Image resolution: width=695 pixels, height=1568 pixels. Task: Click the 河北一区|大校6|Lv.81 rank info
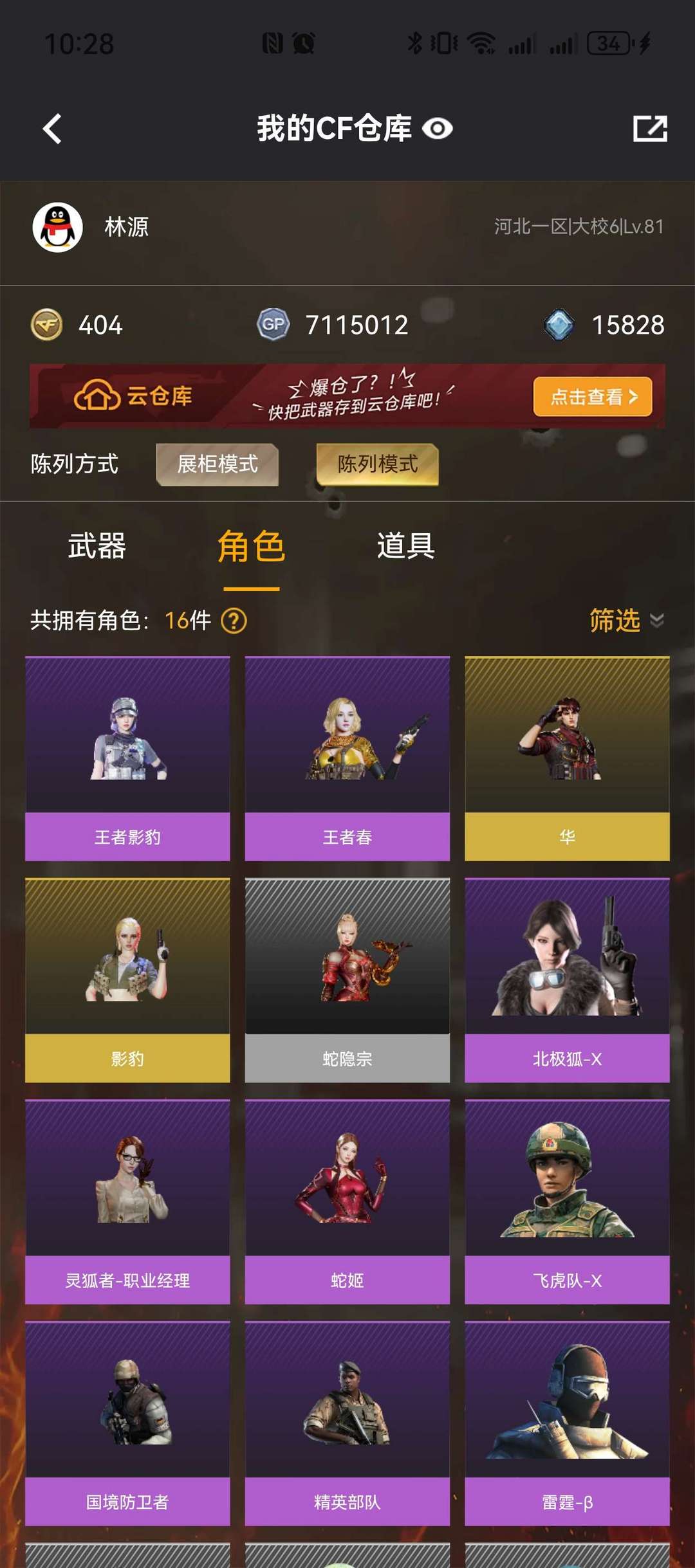click(579, 224)
